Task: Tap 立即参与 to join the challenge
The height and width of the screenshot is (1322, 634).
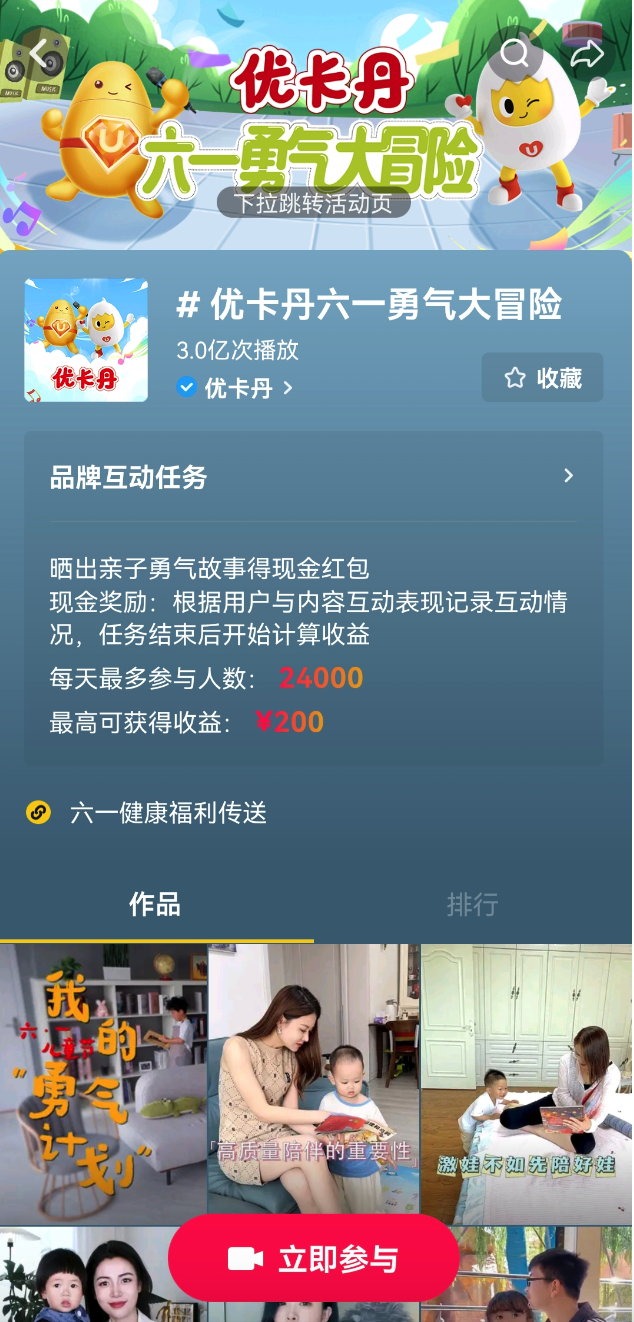Action: pos(313,1259)
